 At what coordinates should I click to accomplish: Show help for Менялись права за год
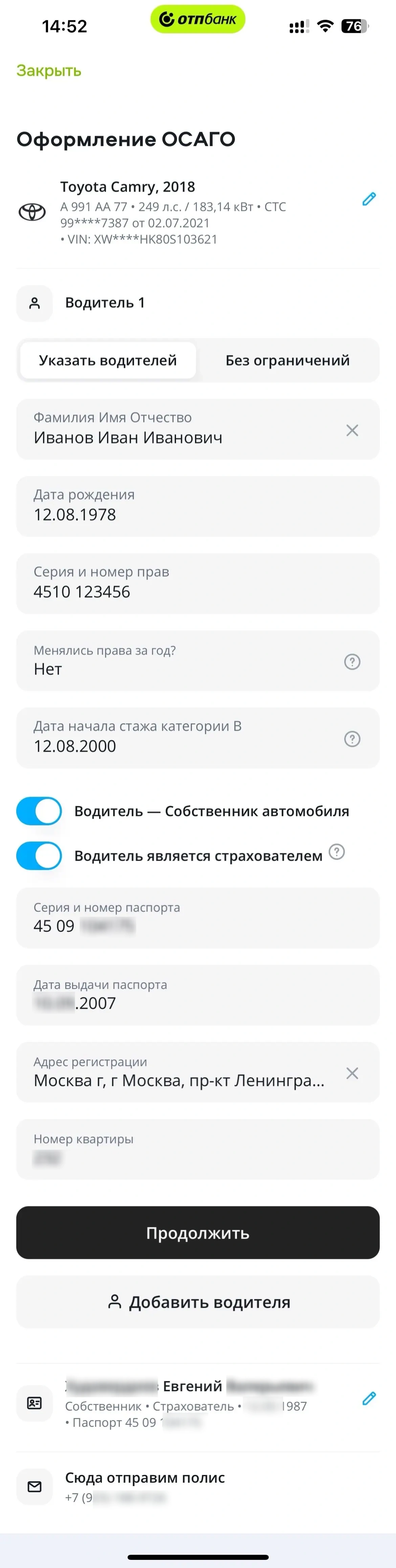[352, 662]
